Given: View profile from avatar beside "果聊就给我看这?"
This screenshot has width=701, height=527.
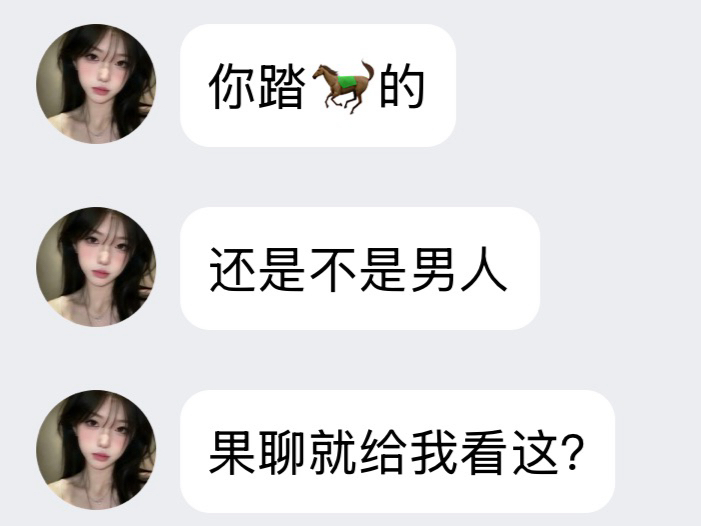Looking at the screenshot, I should [x=96, y=450].
